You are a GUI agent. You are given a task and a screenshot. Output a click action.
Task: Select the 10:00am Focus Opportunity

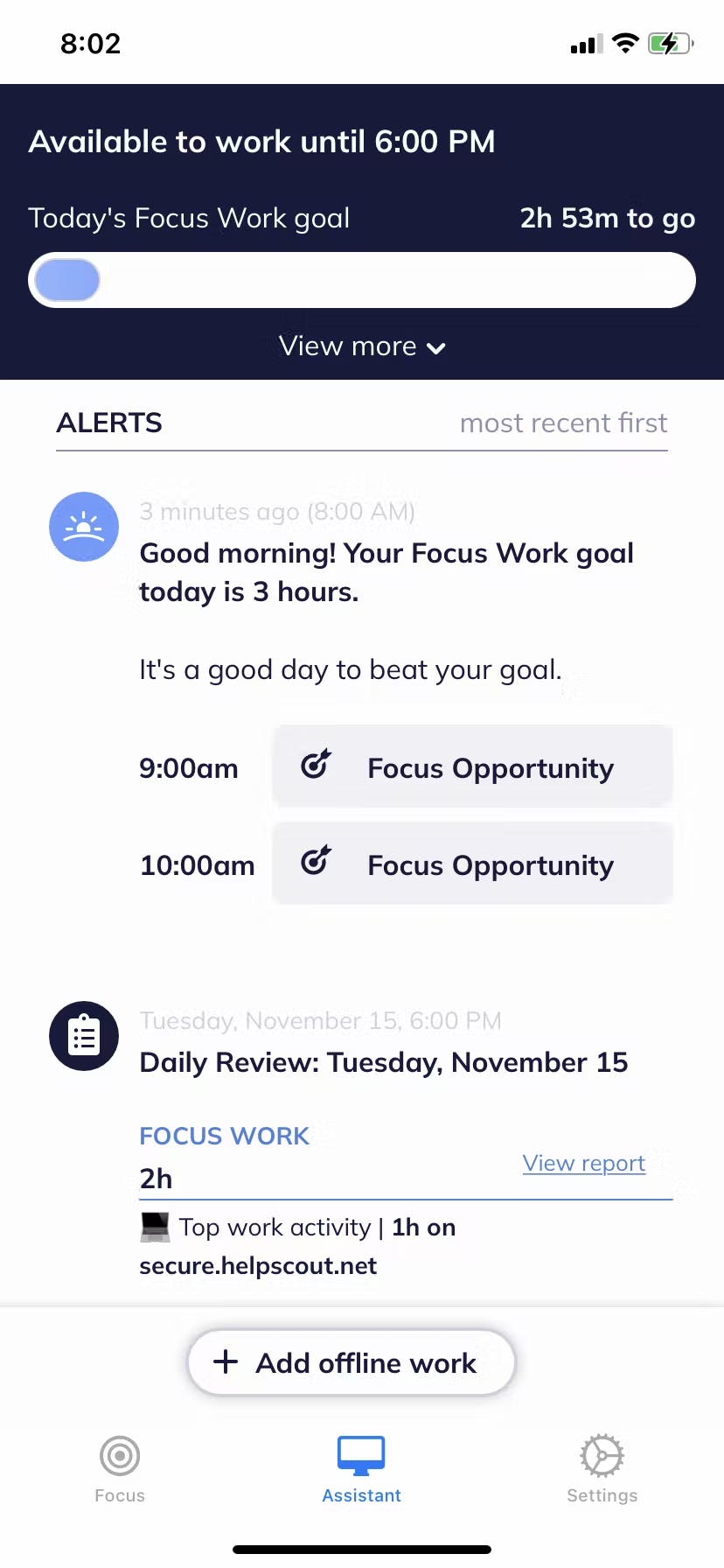[472, 864]
